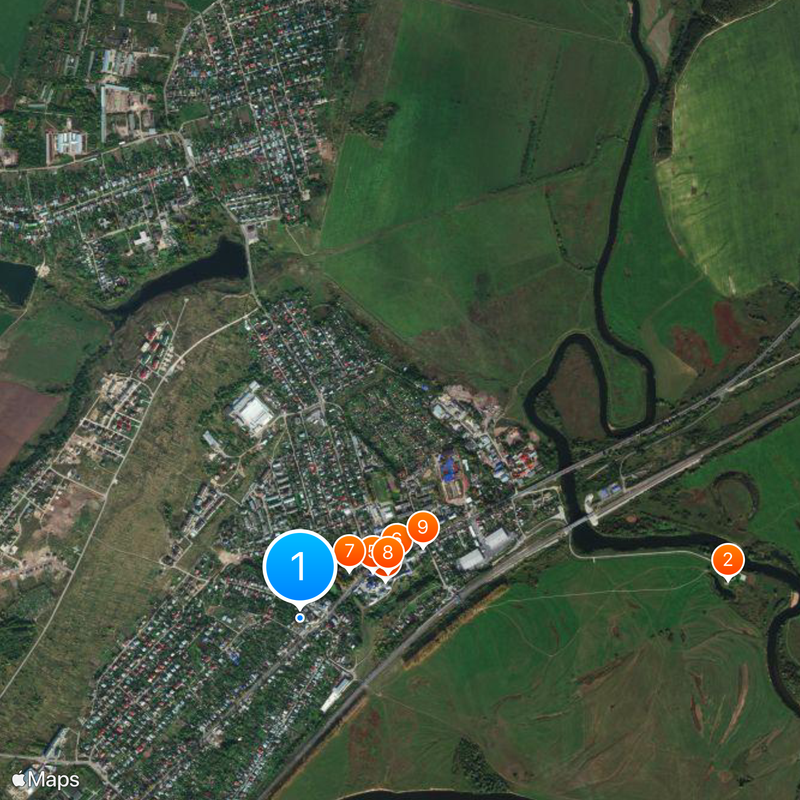Screen dimensions: 800x800
Task: Open the Apple Maps attribution link
Action: (45, 779)
